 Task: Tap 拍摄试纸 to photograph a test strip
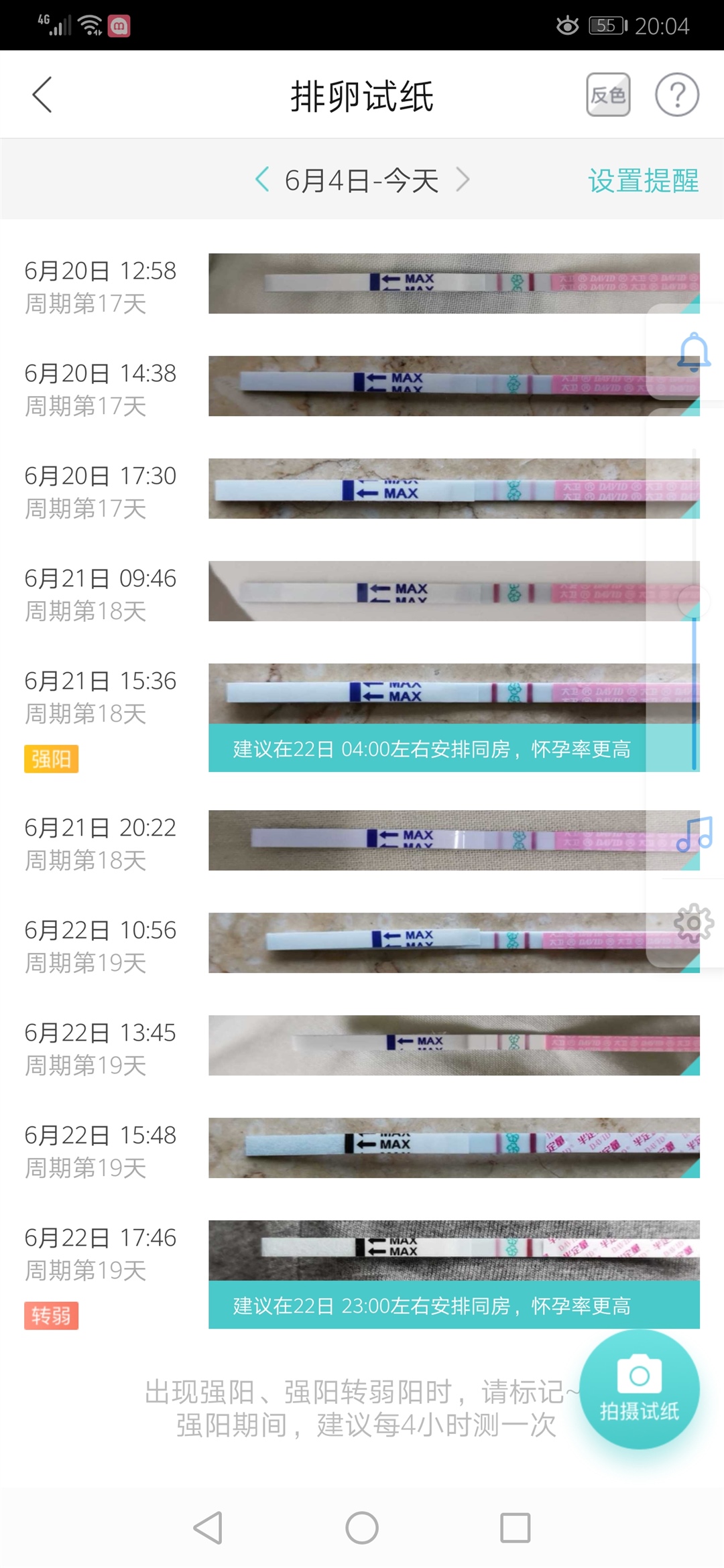click(639, 1390)
